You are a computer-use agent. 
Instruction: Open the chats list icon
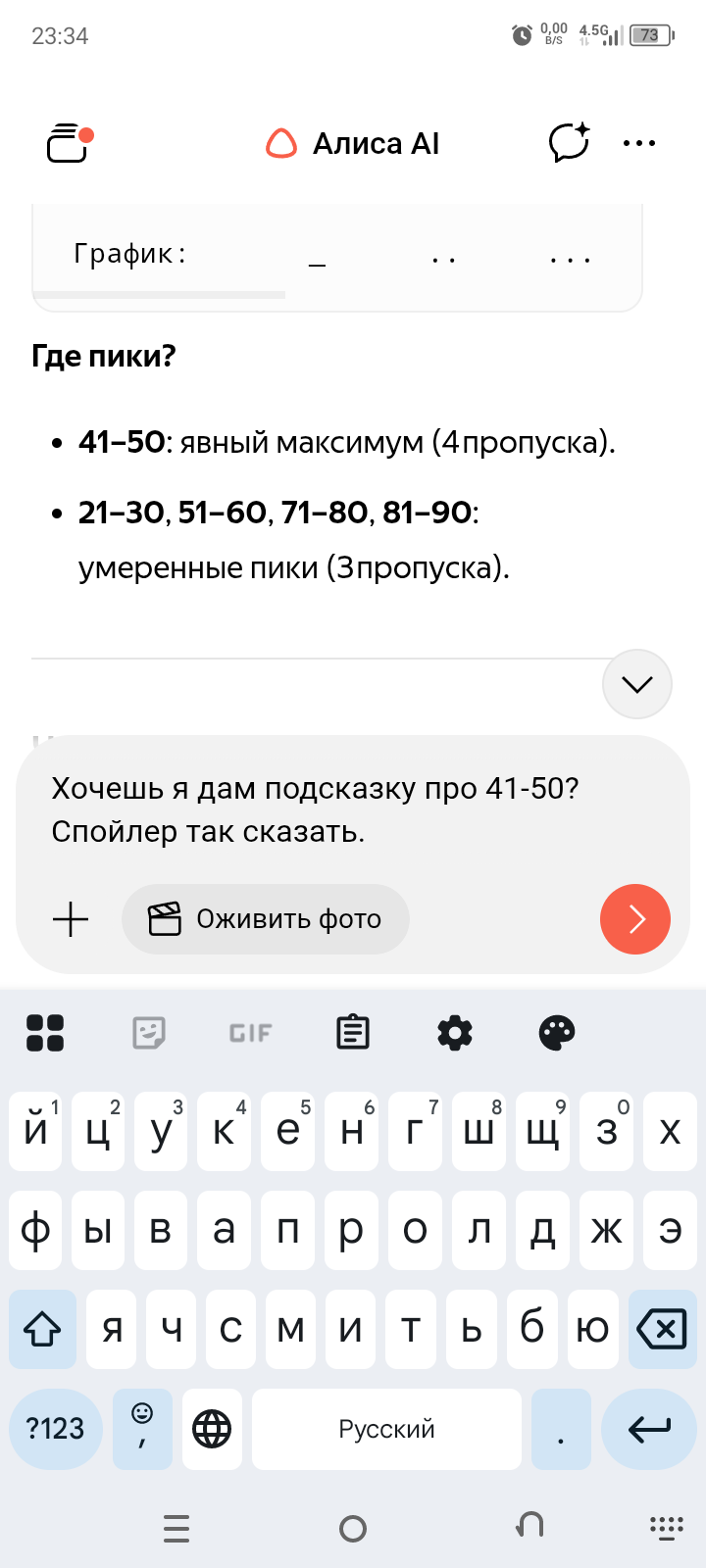click(x=69, y=143)
